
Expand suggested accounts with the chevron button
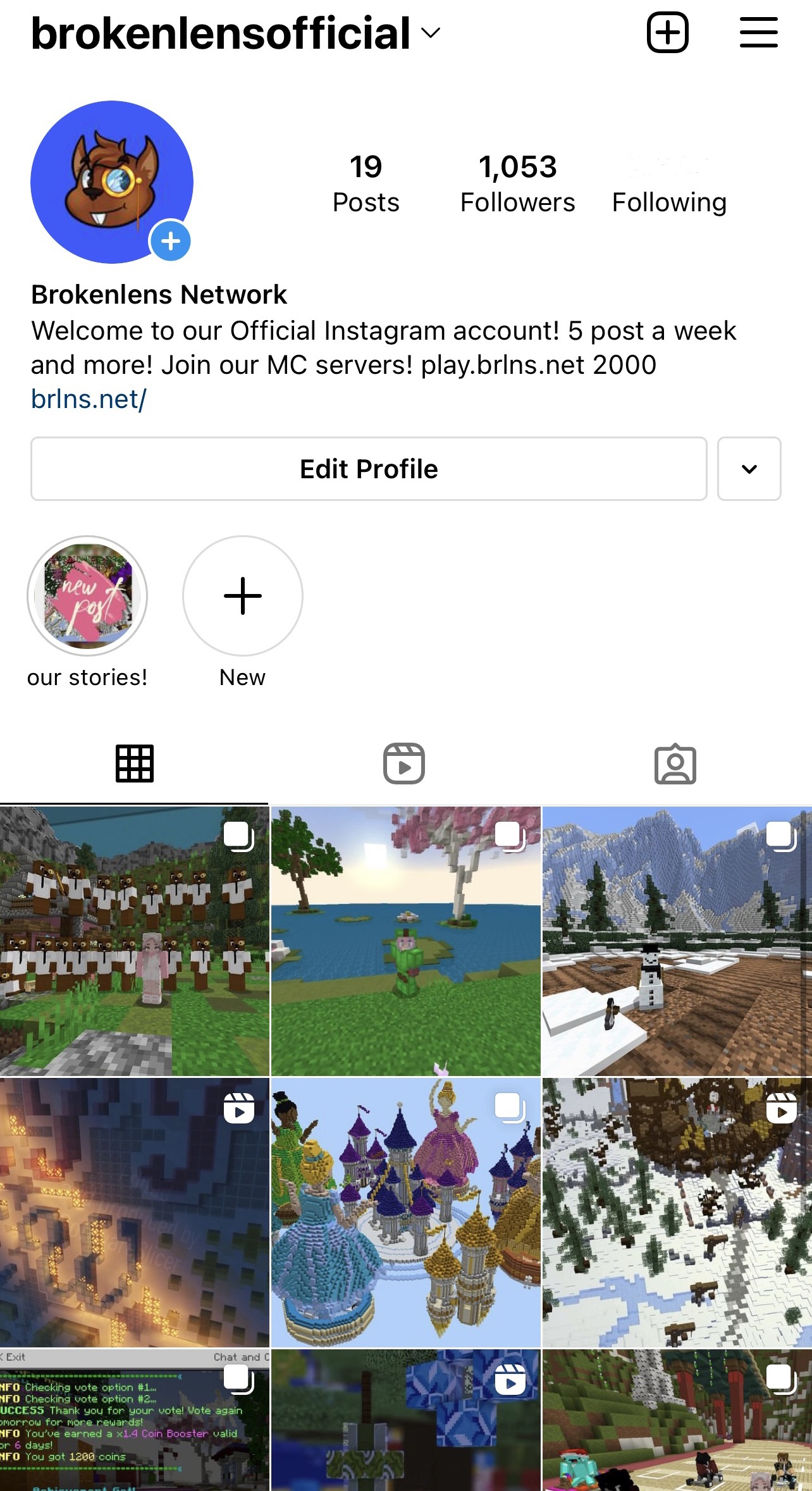coord(749,469)
